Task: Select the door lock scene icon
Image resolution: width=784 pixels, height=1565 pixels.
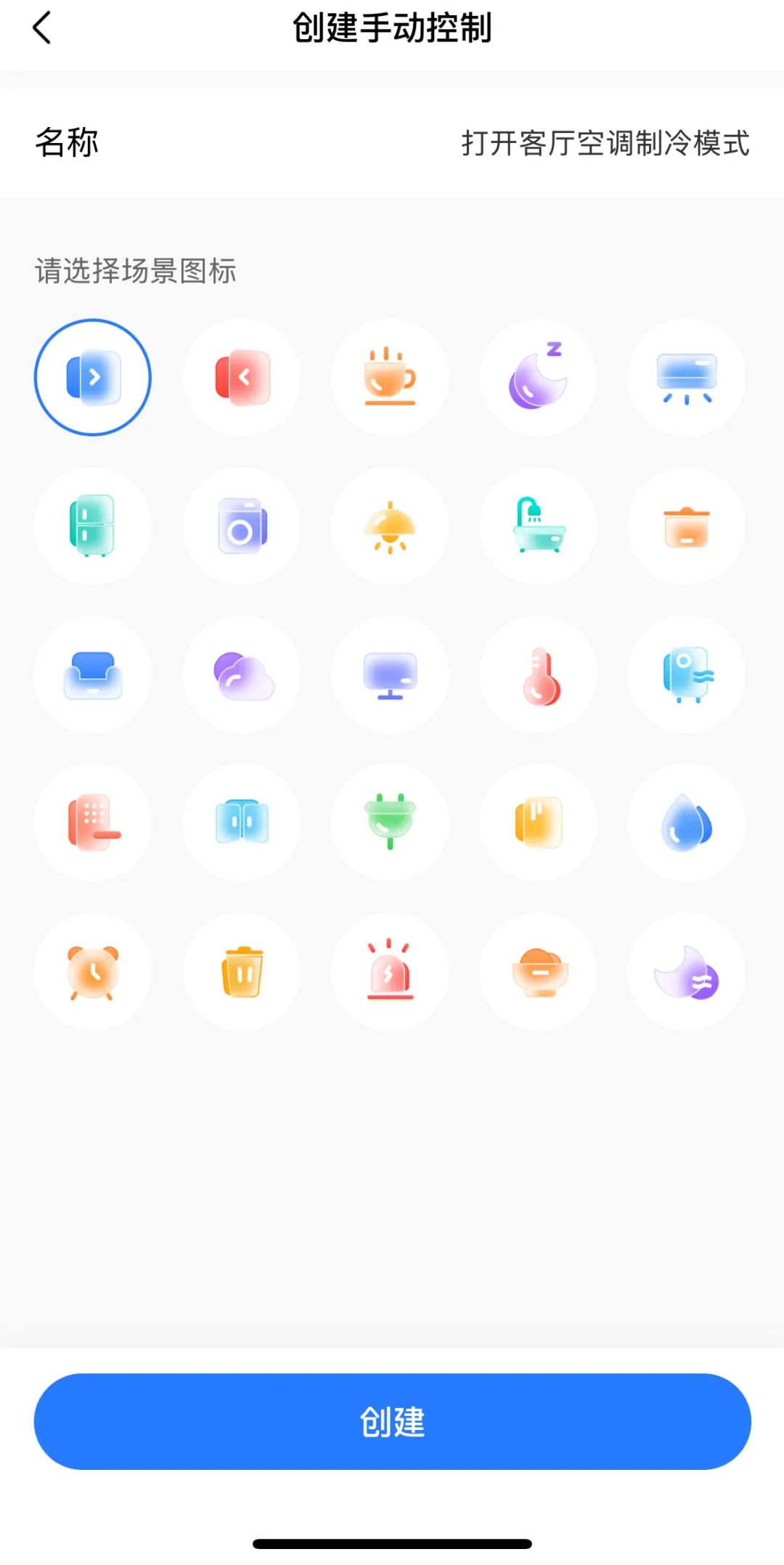Action: 93,823
